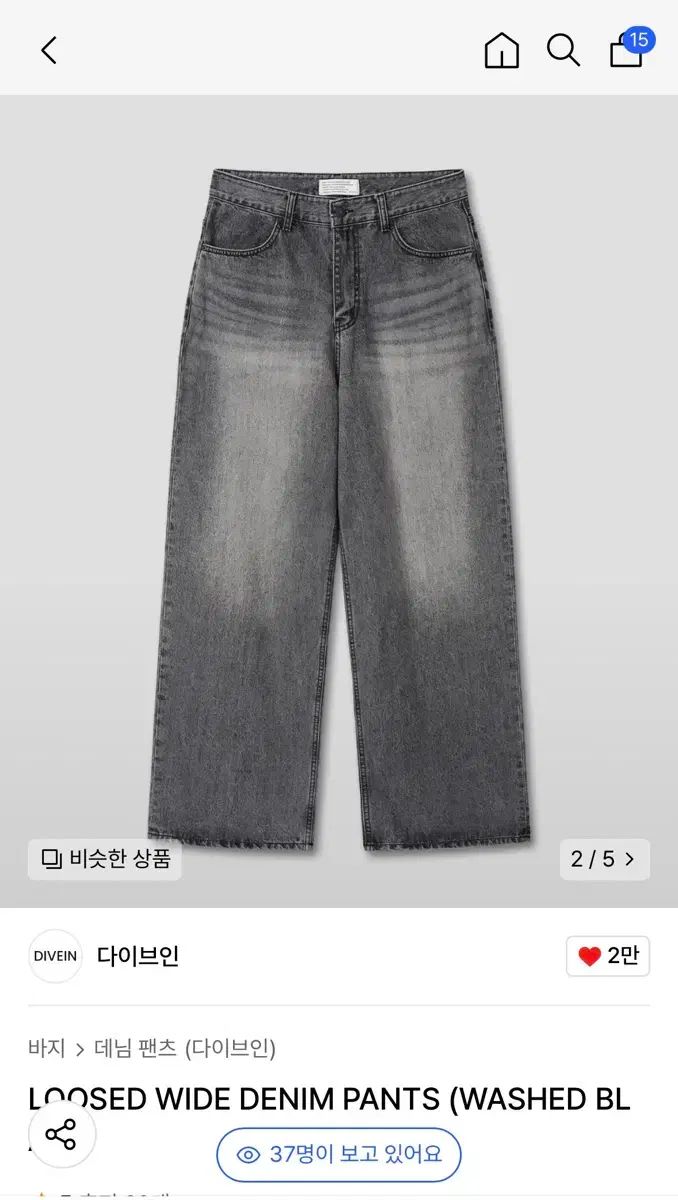
Task: Open the home icon
Action: (x=501, y=50)
